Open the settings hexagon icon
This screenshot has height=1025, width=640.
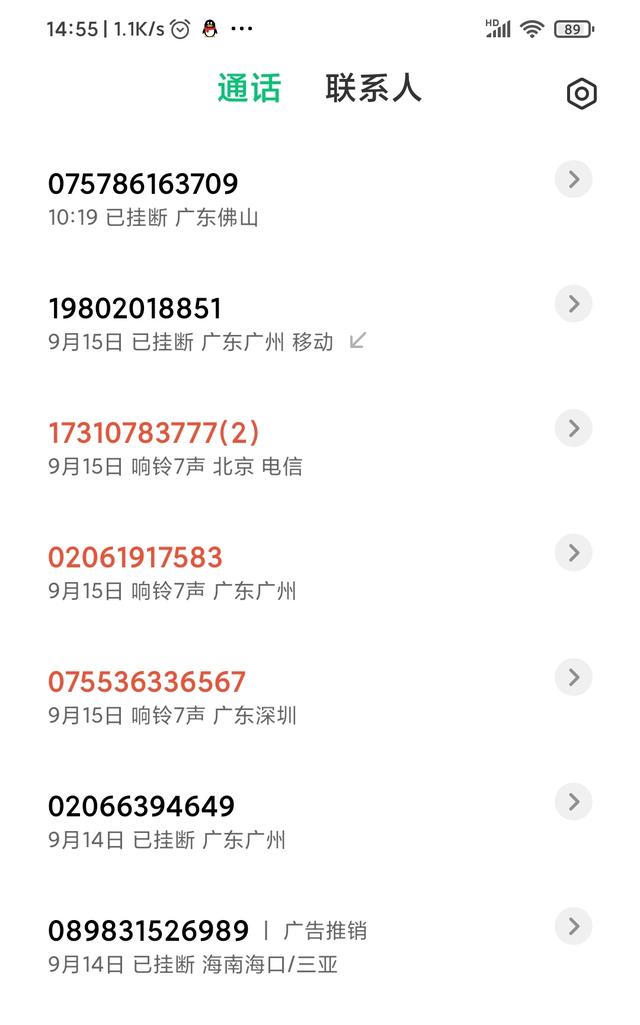tap(581, 93)
